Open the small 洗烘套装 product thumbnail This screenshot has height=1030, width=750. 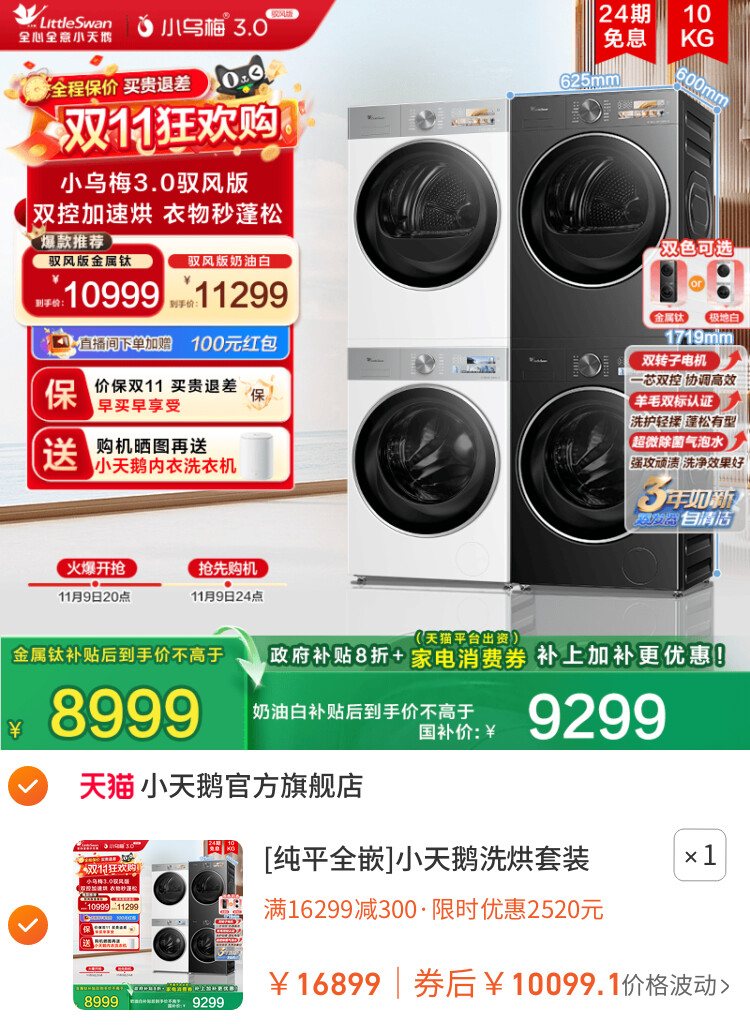157,925
